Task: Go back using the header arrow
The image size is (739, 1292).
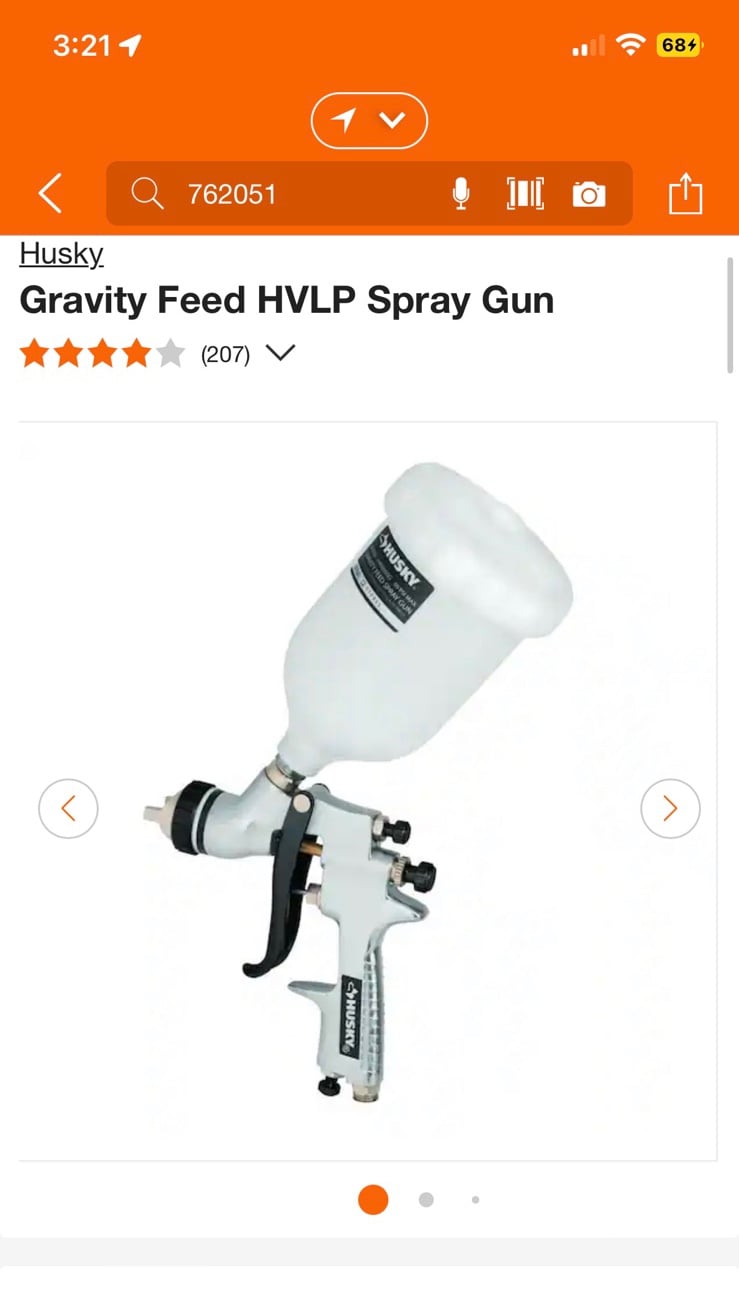Action: point(50,193)
